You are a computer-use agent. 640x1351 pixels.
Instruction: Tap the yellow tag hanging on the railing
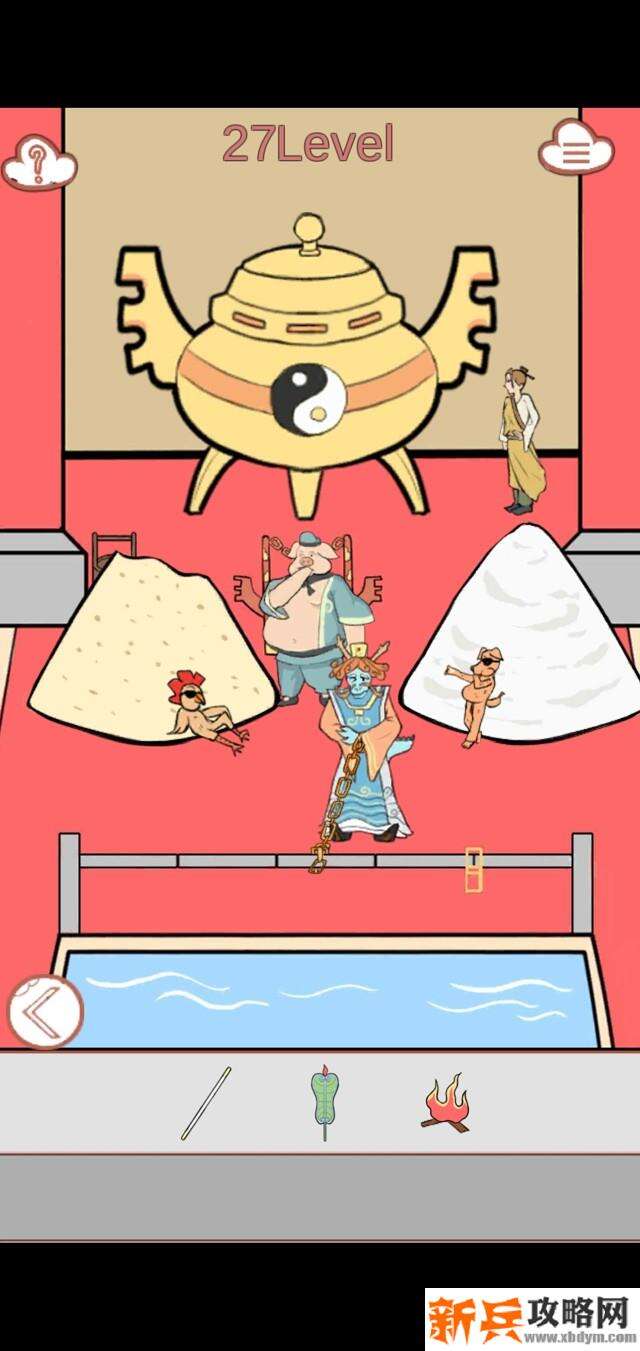[x=473, y=869]
